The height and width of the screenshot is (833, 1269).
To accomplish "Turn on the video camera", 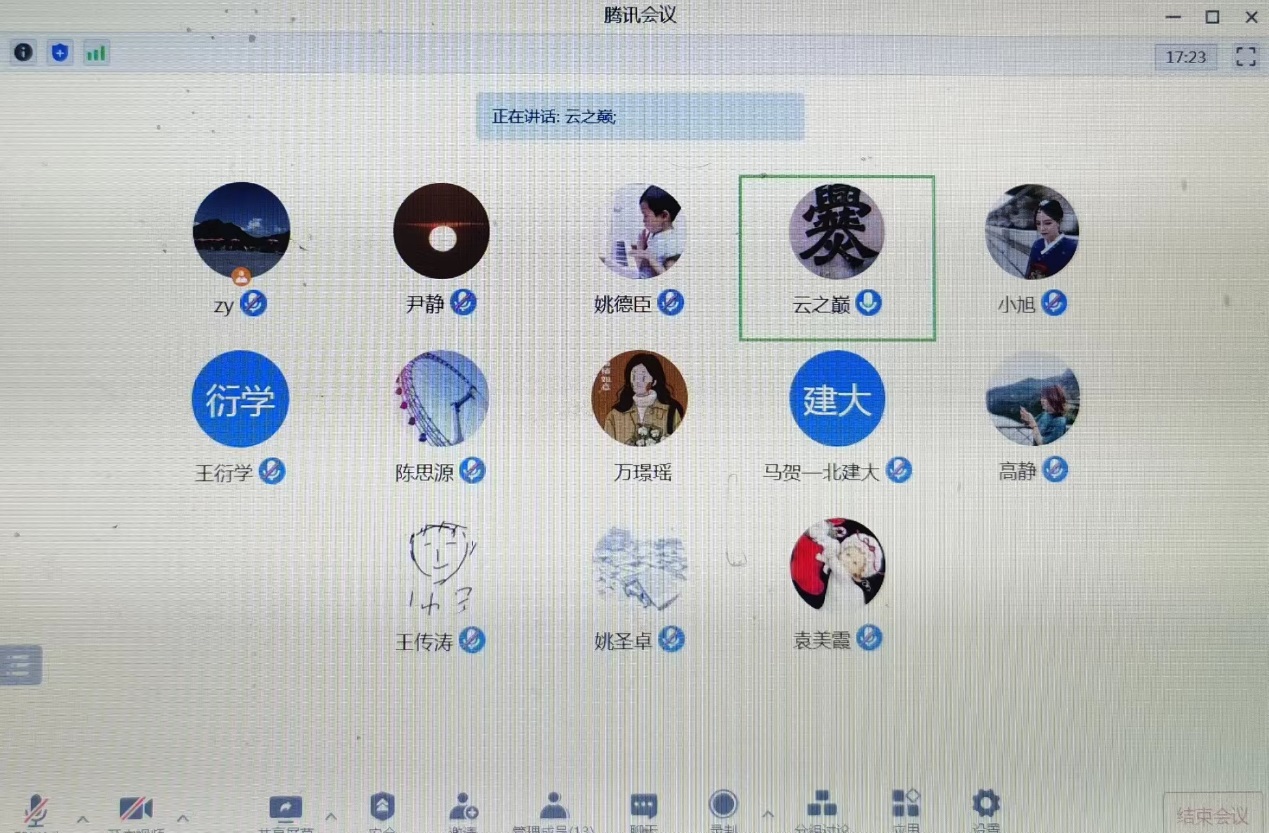I will click(x=135, y=809).
